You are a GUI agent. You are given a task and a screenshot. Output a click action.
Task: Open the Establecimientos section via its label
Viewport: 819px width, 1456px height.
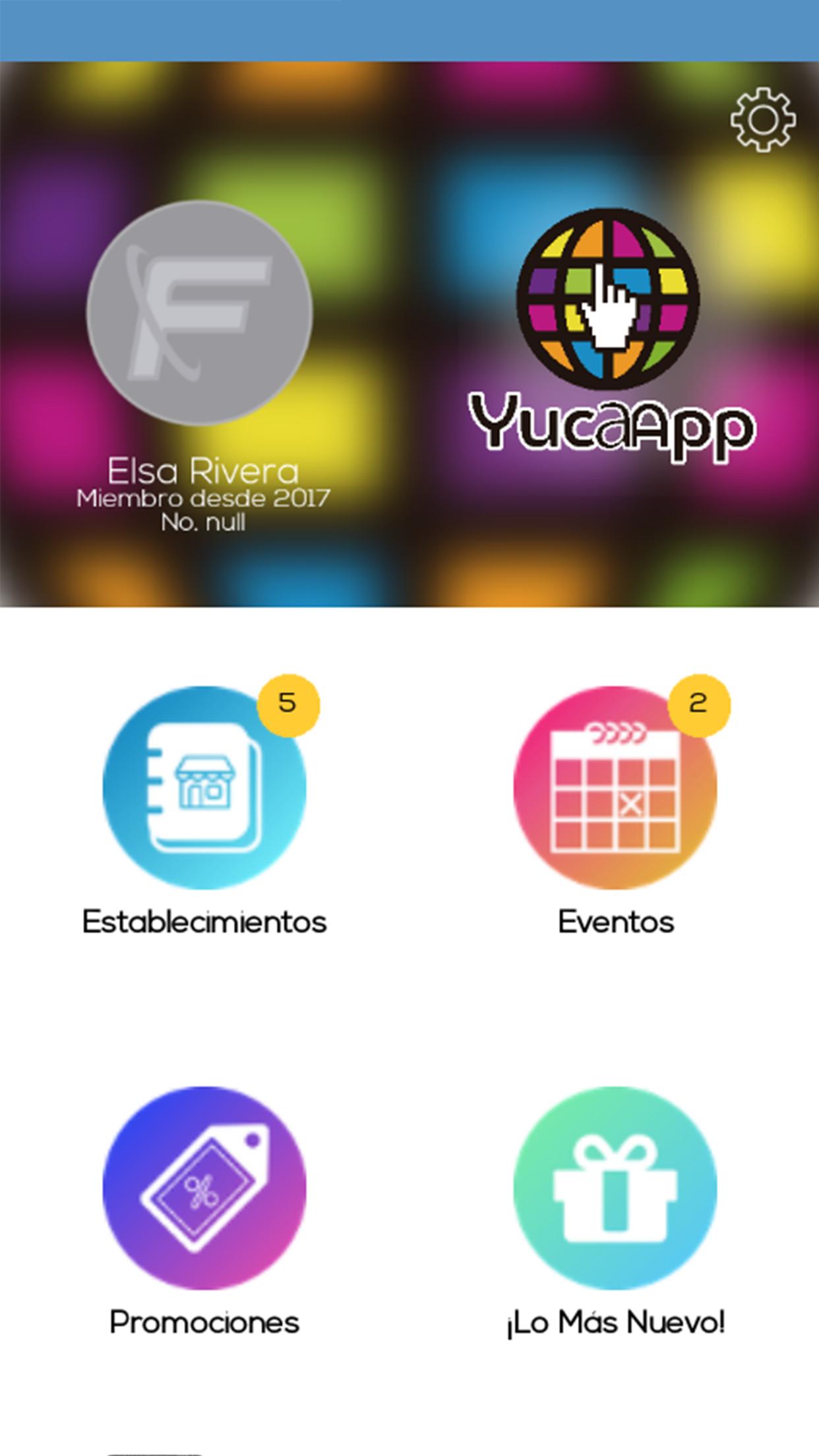tap(204, 923)
